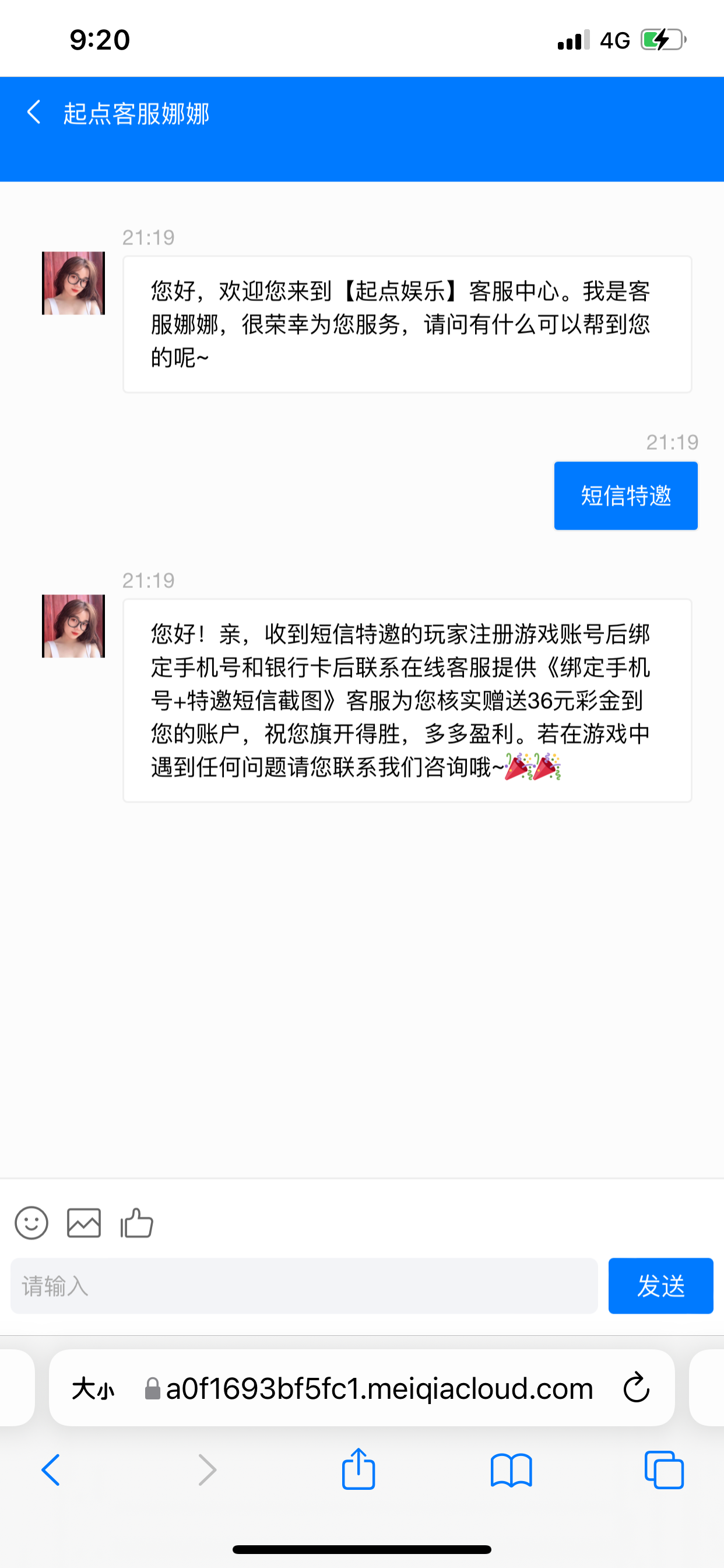Show all open Safari tabs

tap(664, 1471)
